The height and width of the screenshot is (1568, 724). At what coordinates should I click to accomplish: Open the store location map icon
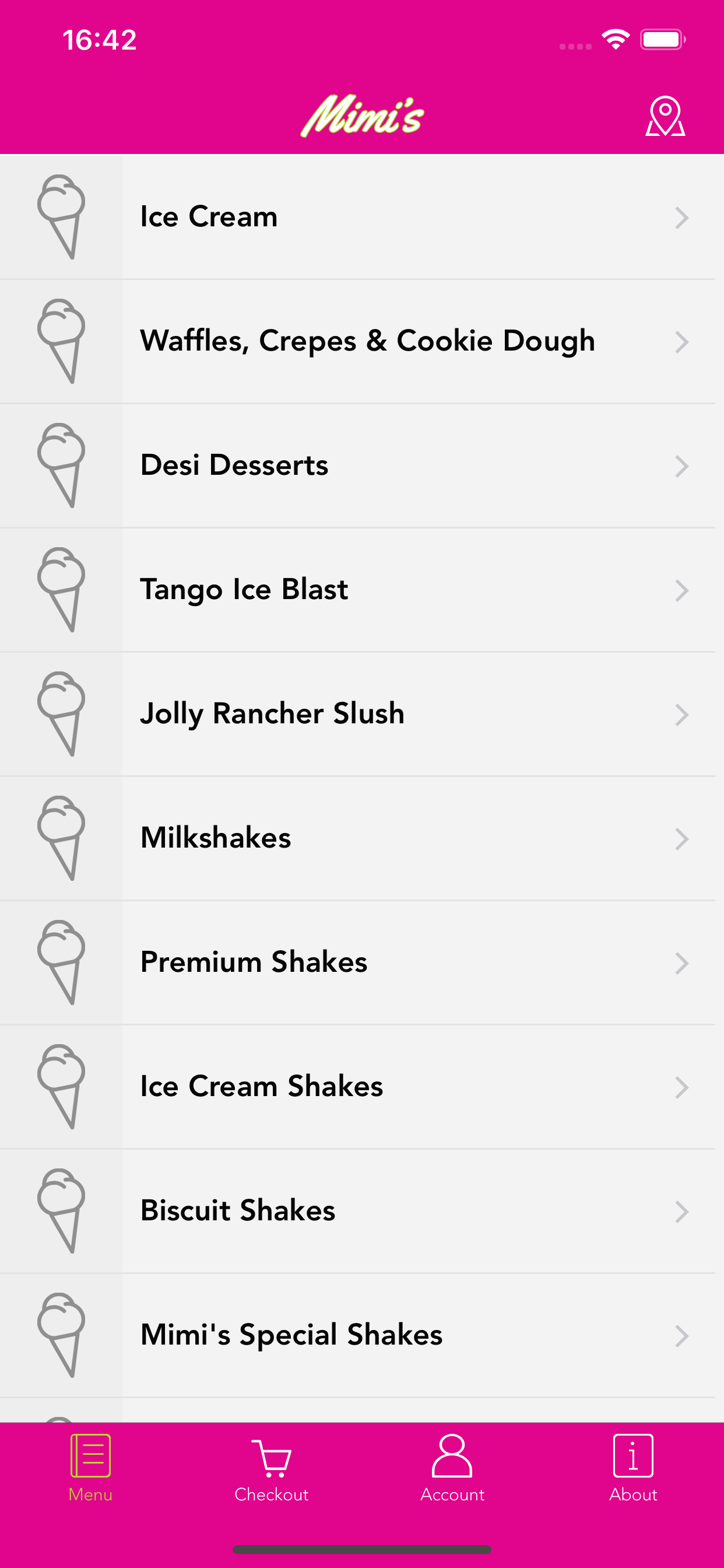[x=665, y=116]
